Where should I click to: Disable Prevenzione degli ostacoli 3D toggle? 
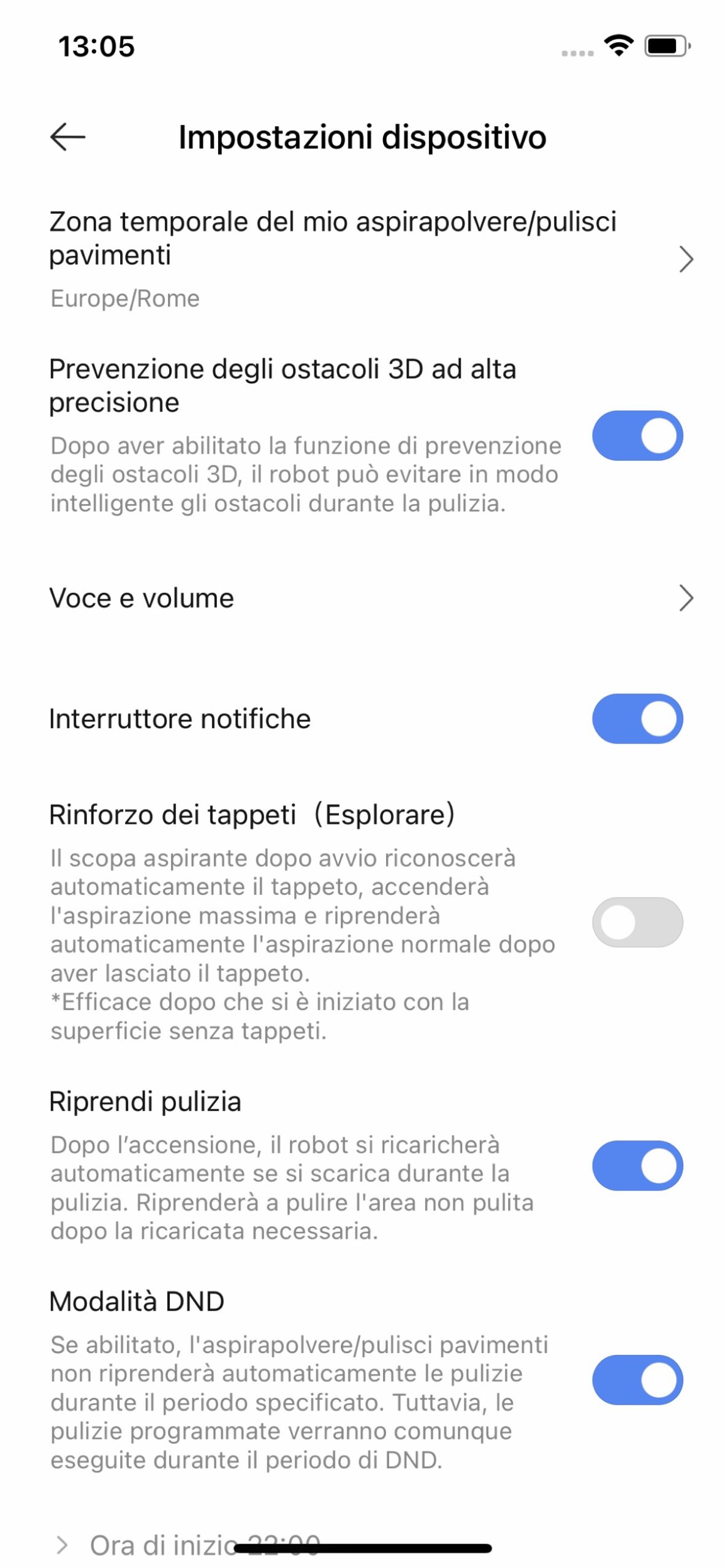pos(637,435)
